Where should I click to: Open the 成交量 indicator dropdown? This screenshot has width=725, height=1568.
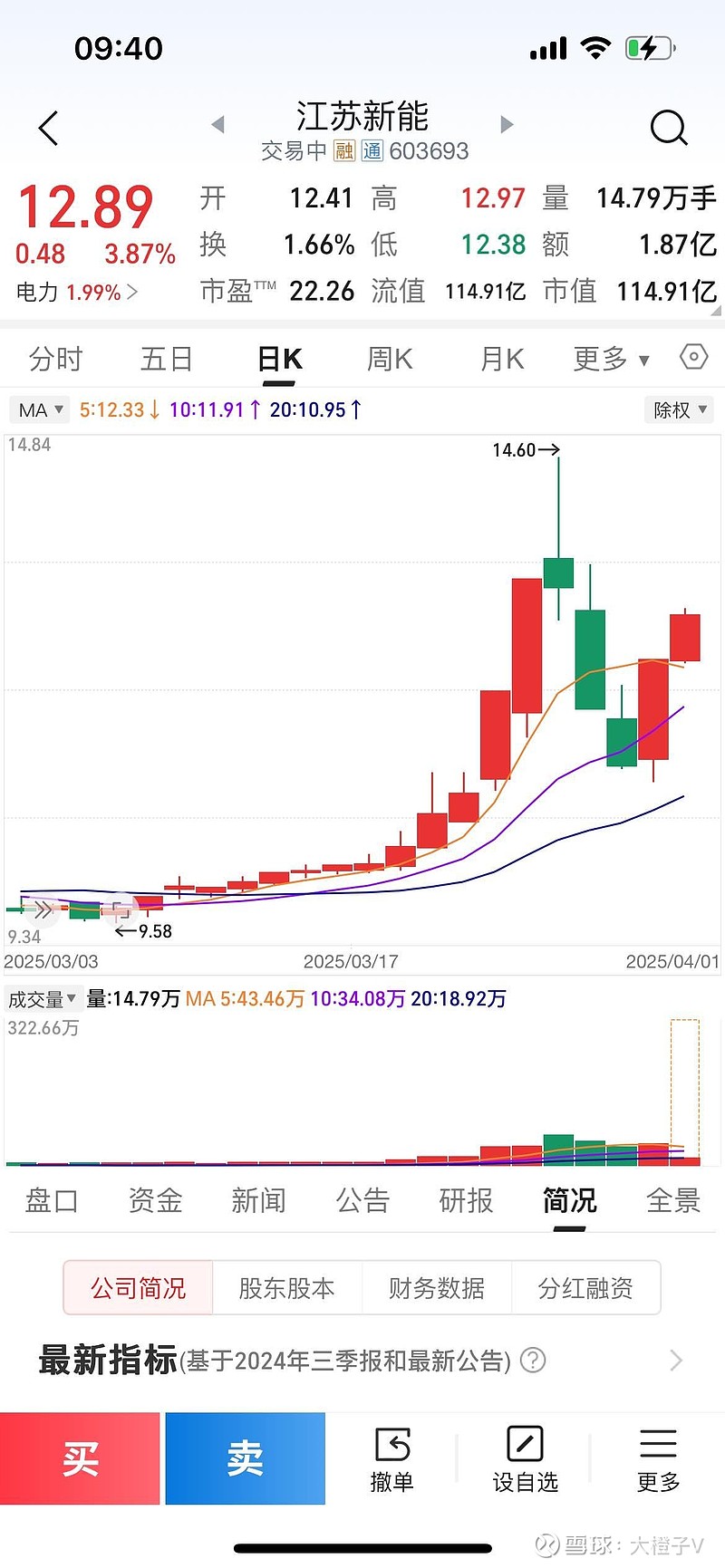point(43,999)
